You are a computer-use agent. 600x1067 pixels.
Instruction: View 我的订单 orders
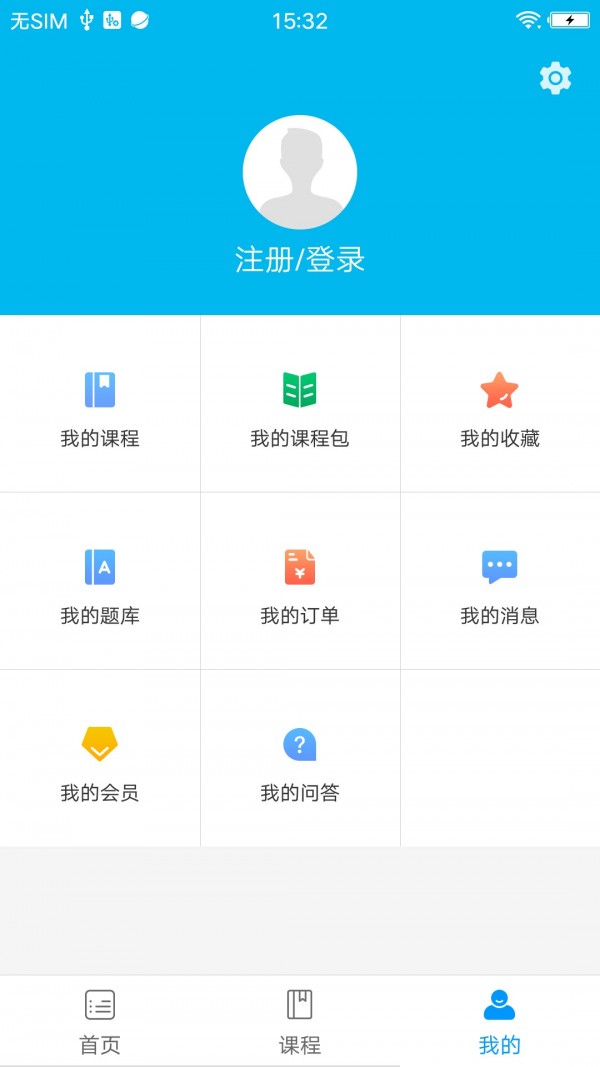[x=300, y=582]
